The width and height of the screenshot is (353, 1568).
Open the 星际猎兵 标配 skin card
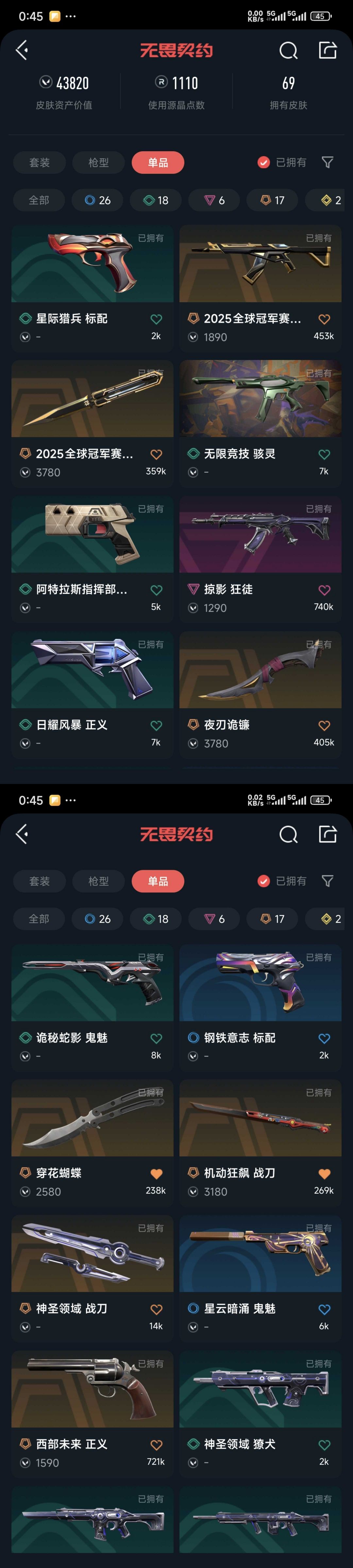[x=92, y=265]
